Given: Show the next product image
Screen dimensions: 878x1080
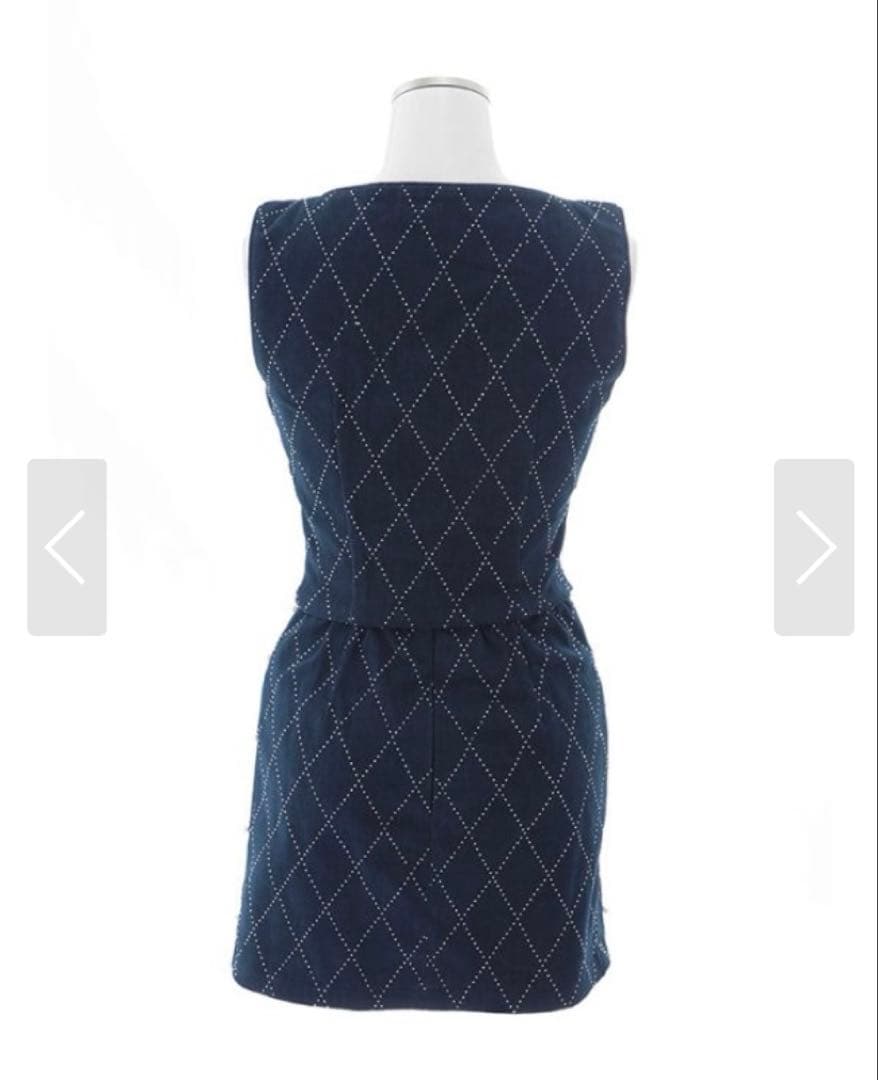Looking at the screenshot, I should click(x=813, y=547).
